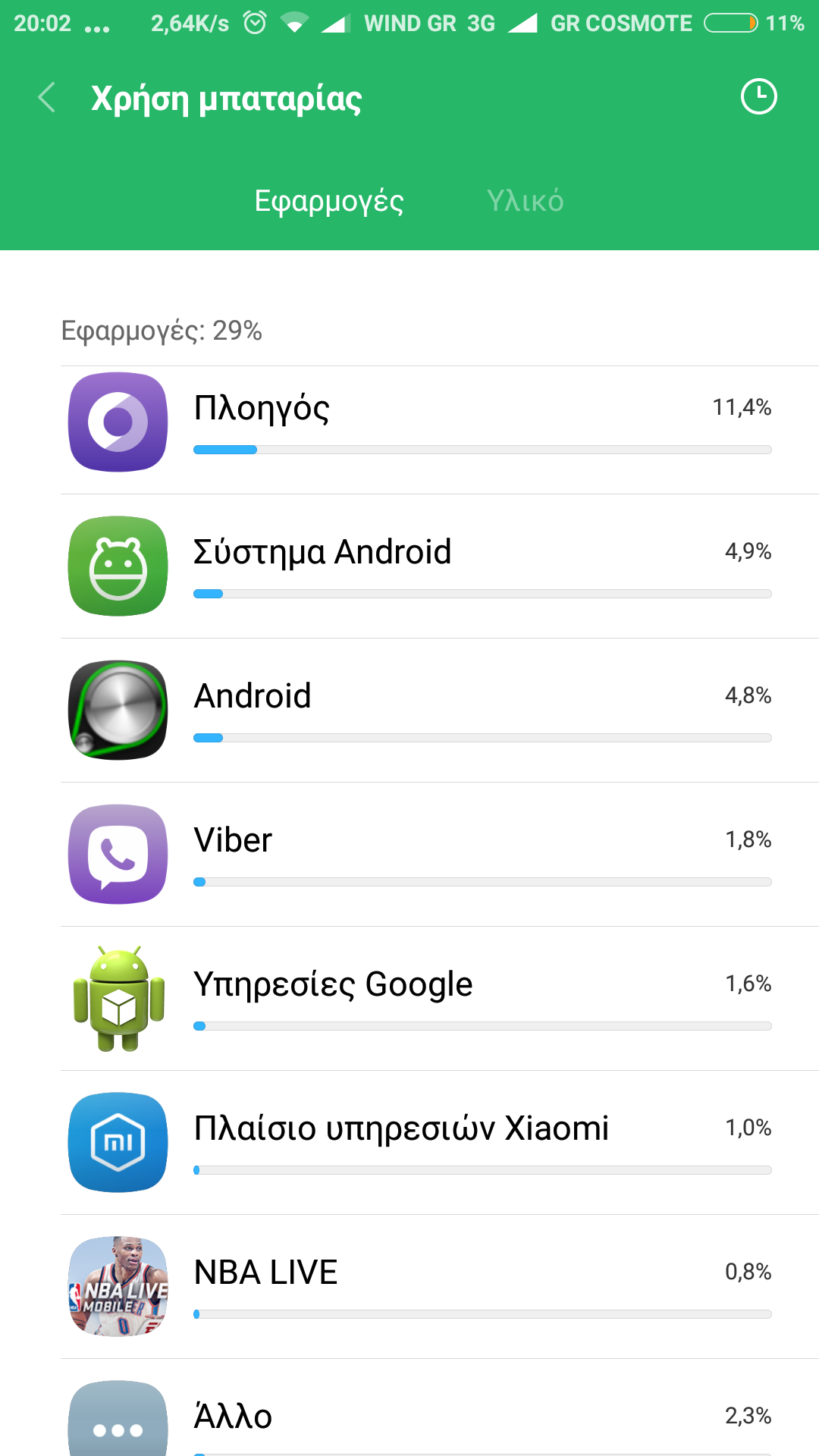
Task: Select the Εφαρμογές tab
Action: [328, 201]
